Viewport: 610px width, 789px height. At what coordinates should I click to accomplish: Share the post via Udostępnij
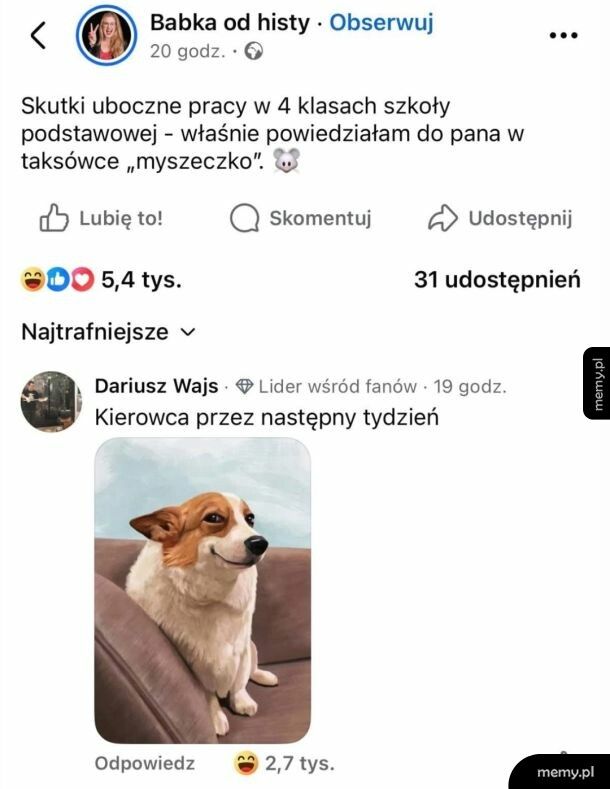pos(499,218)
